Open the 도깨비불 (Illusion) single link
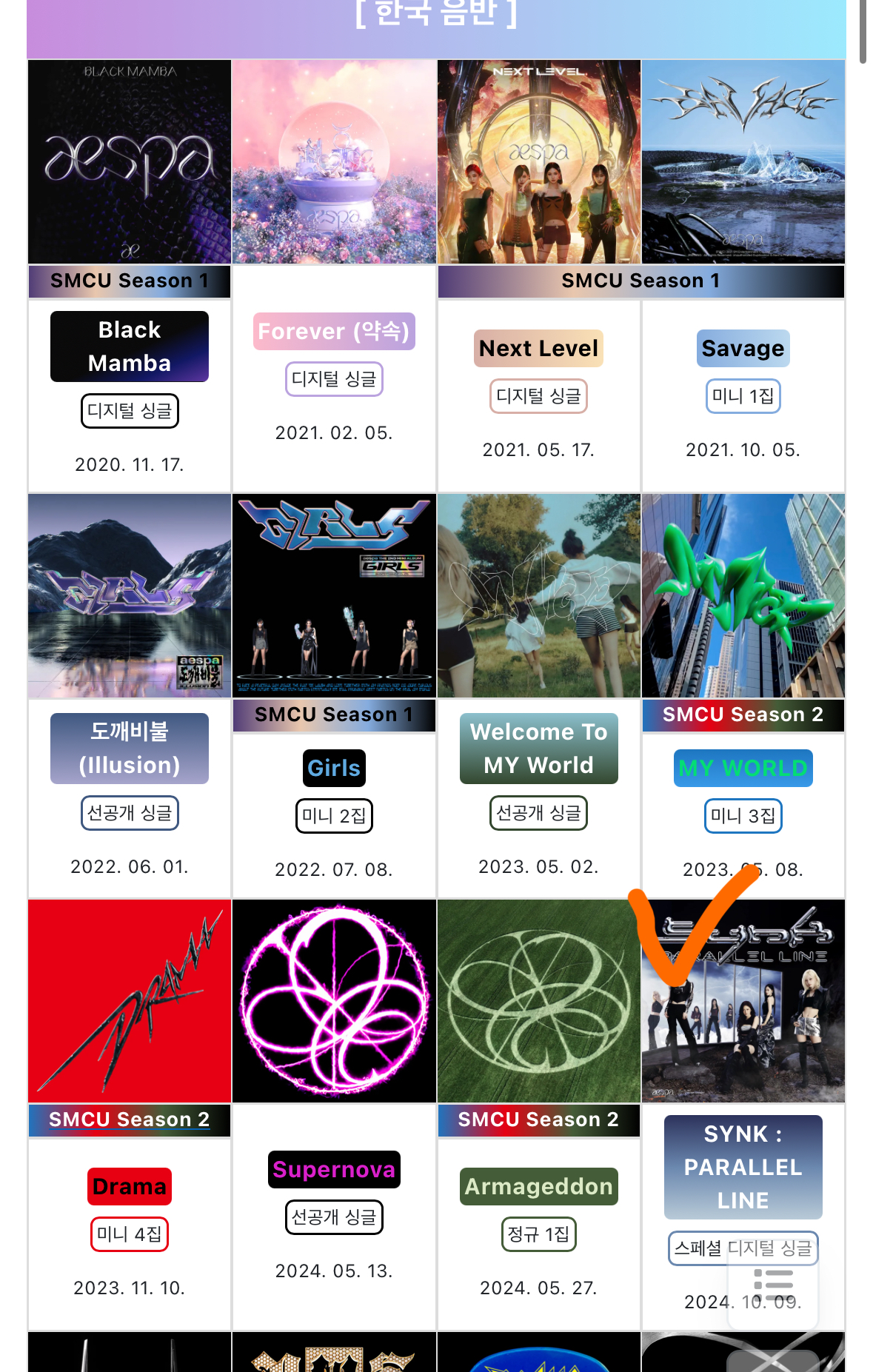Image resolution: width=873 pixels, height=1372 pixels. point(130,748)
